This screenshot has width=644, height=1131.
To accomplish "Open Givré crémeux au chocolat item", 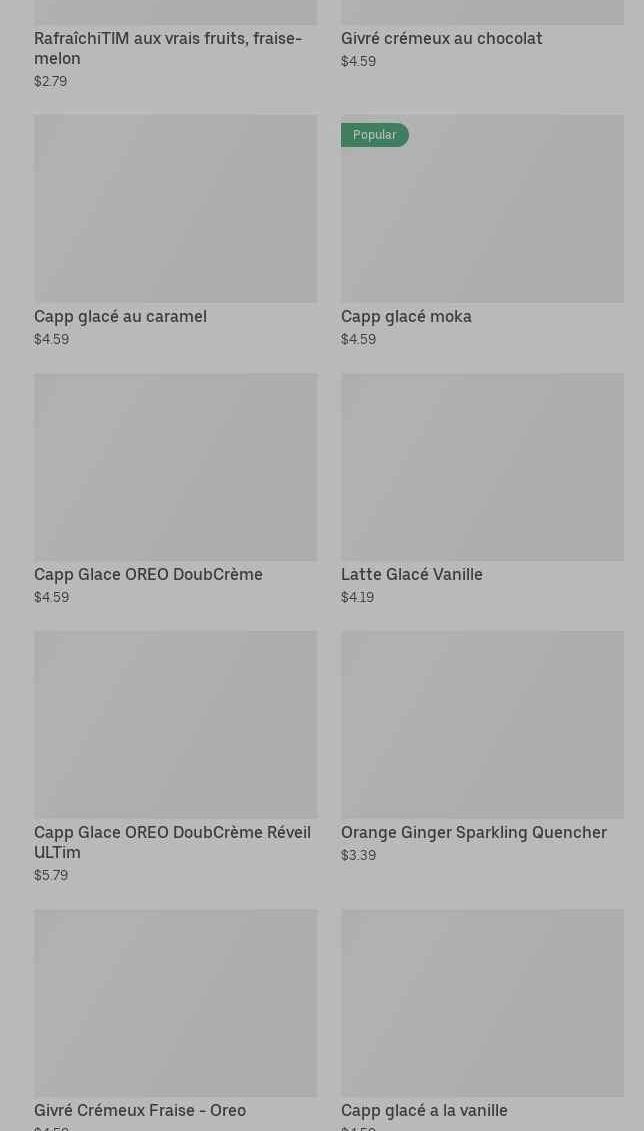I will (x=441, y=38).
